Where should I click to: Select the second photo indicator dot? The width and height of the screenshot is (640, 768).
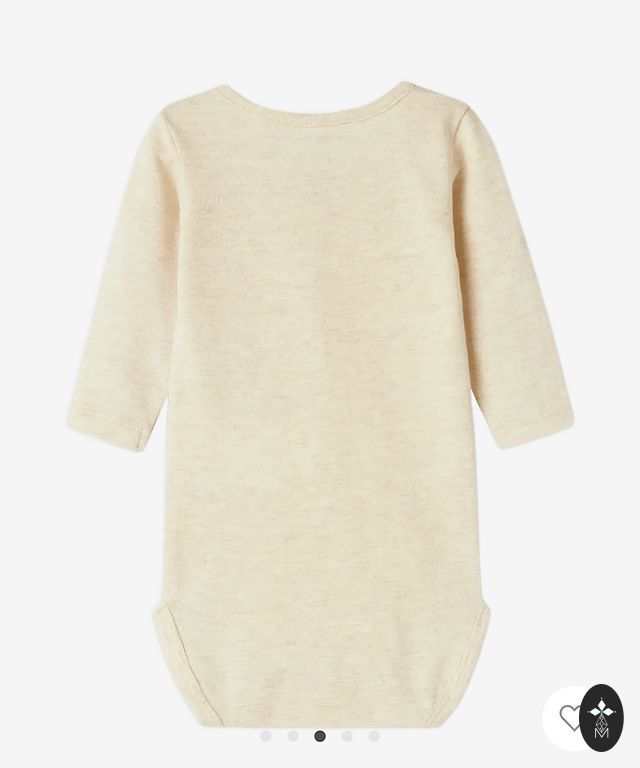pyautogui.click(x=293, y=736)
